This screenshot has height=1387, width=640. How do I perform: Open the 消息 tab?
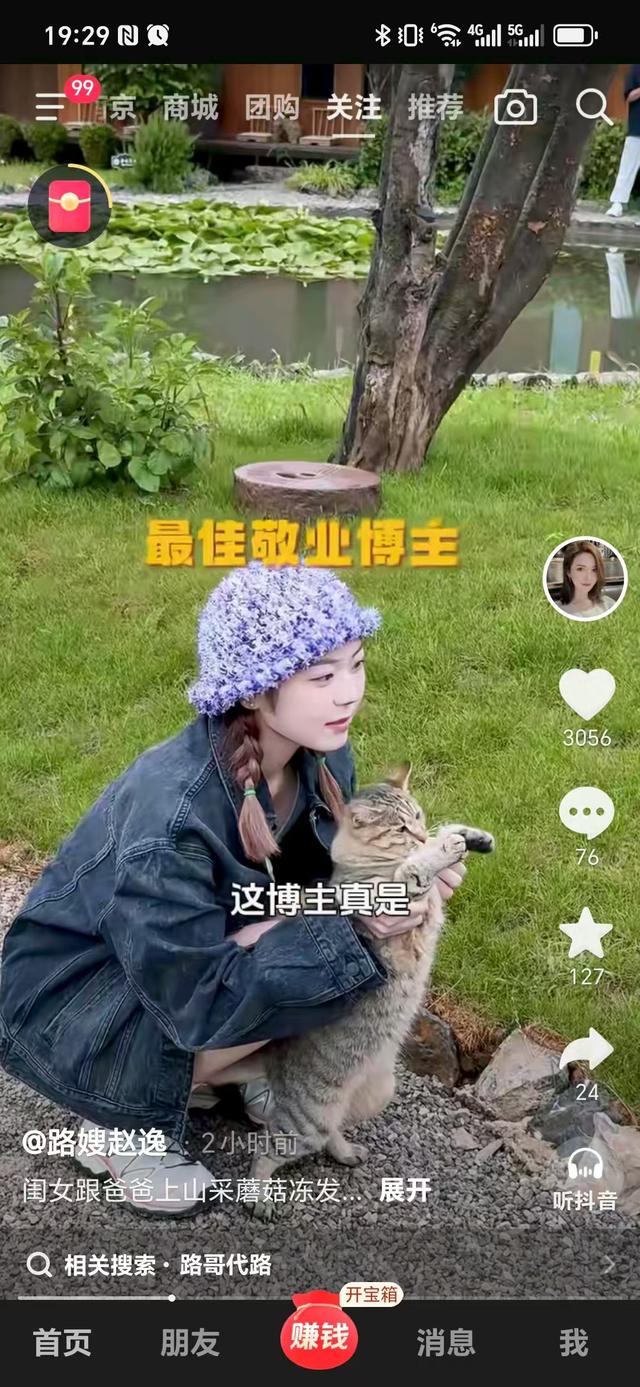click(446, 1342)
